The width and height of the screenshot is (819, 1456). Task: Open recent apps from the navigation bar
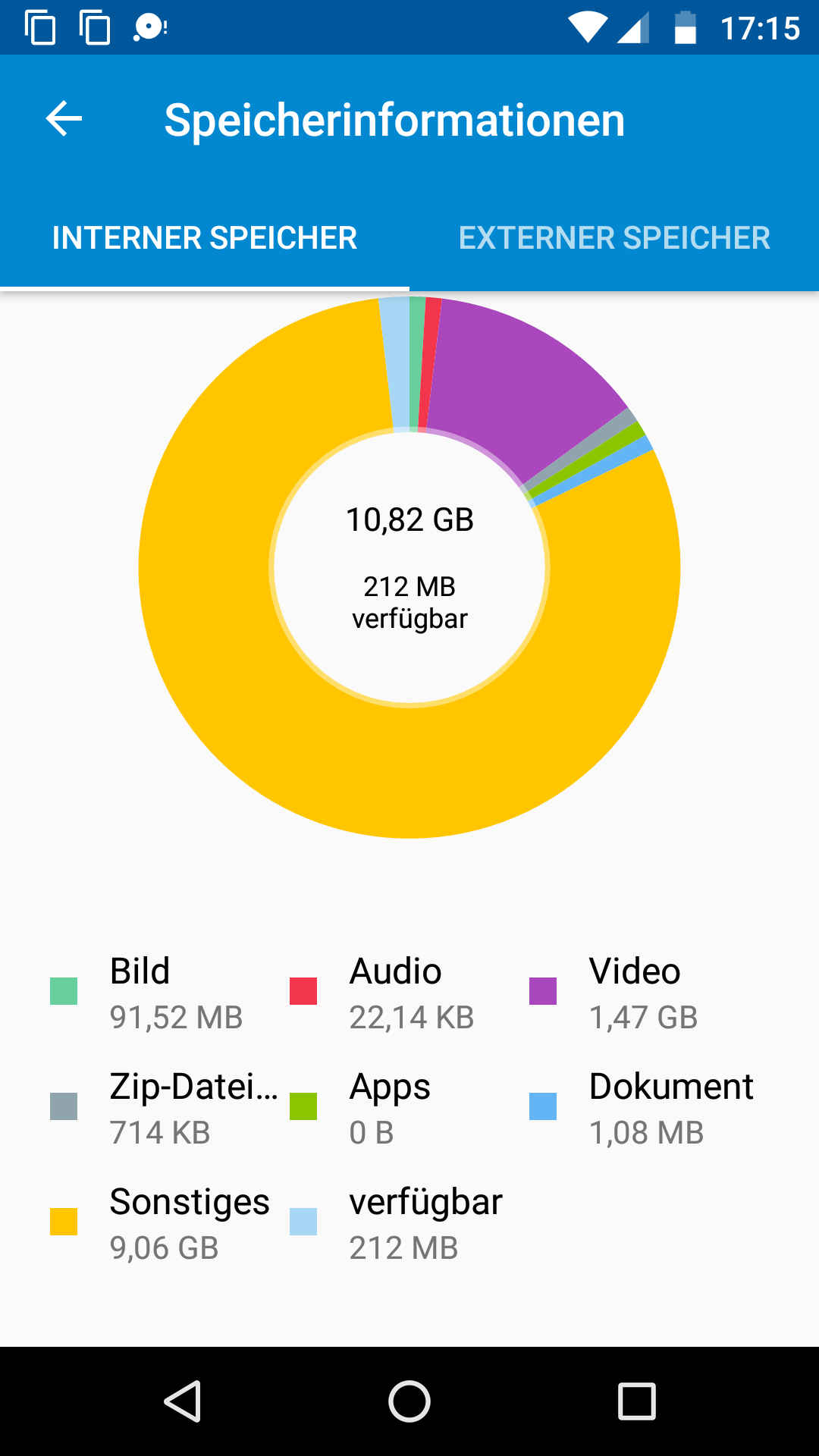point(637,1401)
